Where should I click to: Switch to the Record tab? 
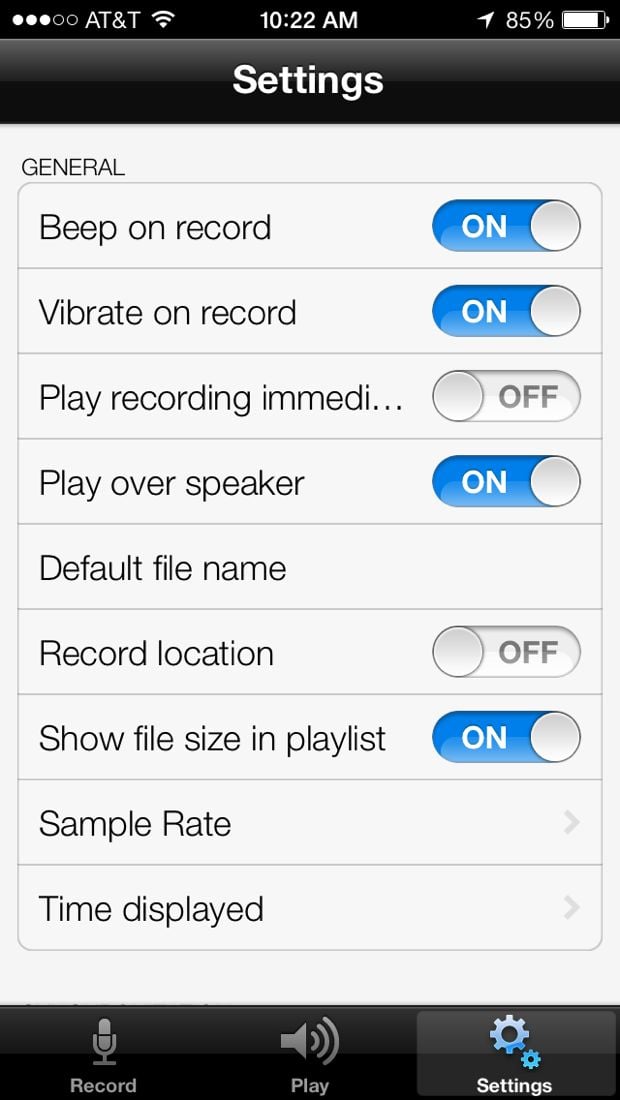point(103,1054)
